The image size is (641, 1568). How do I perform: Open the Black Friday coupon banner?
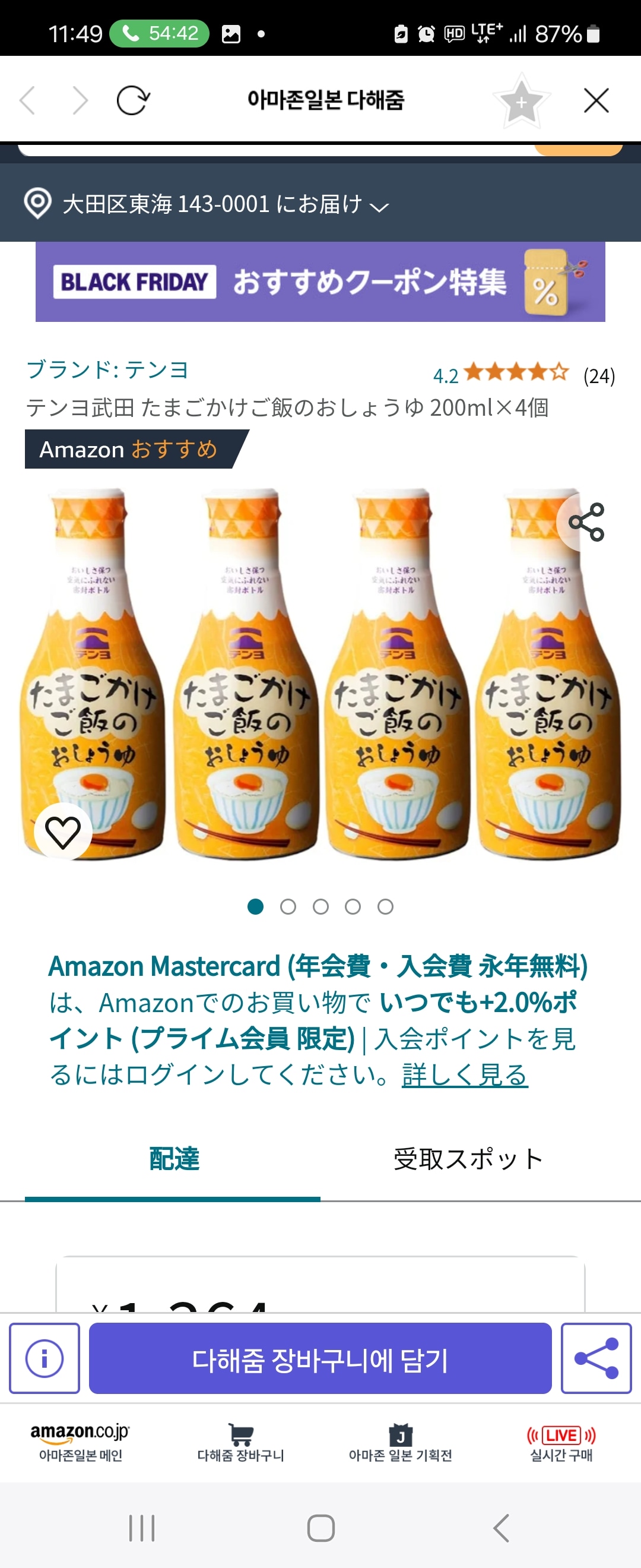point(320,282)
